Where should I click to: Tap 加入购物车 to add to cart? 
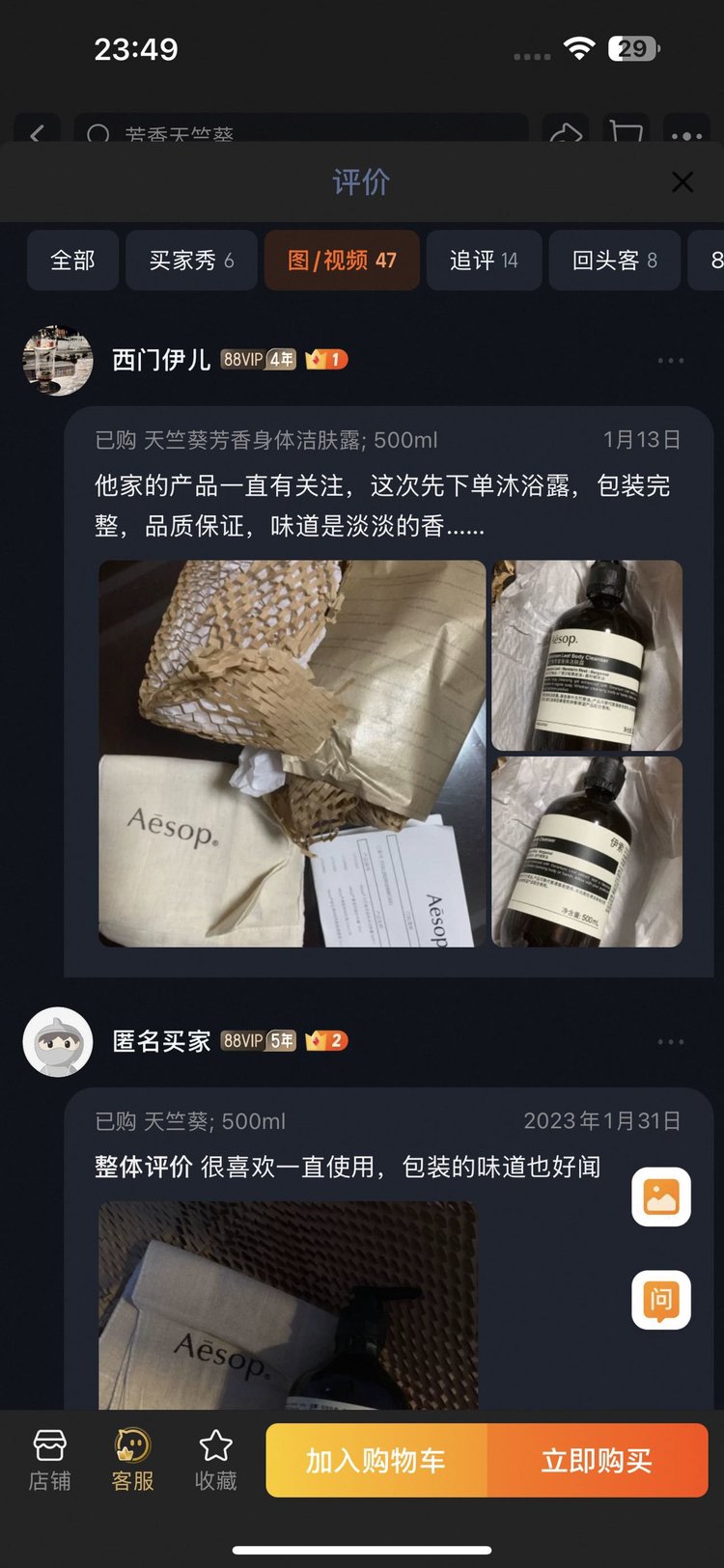(376, 1461)
